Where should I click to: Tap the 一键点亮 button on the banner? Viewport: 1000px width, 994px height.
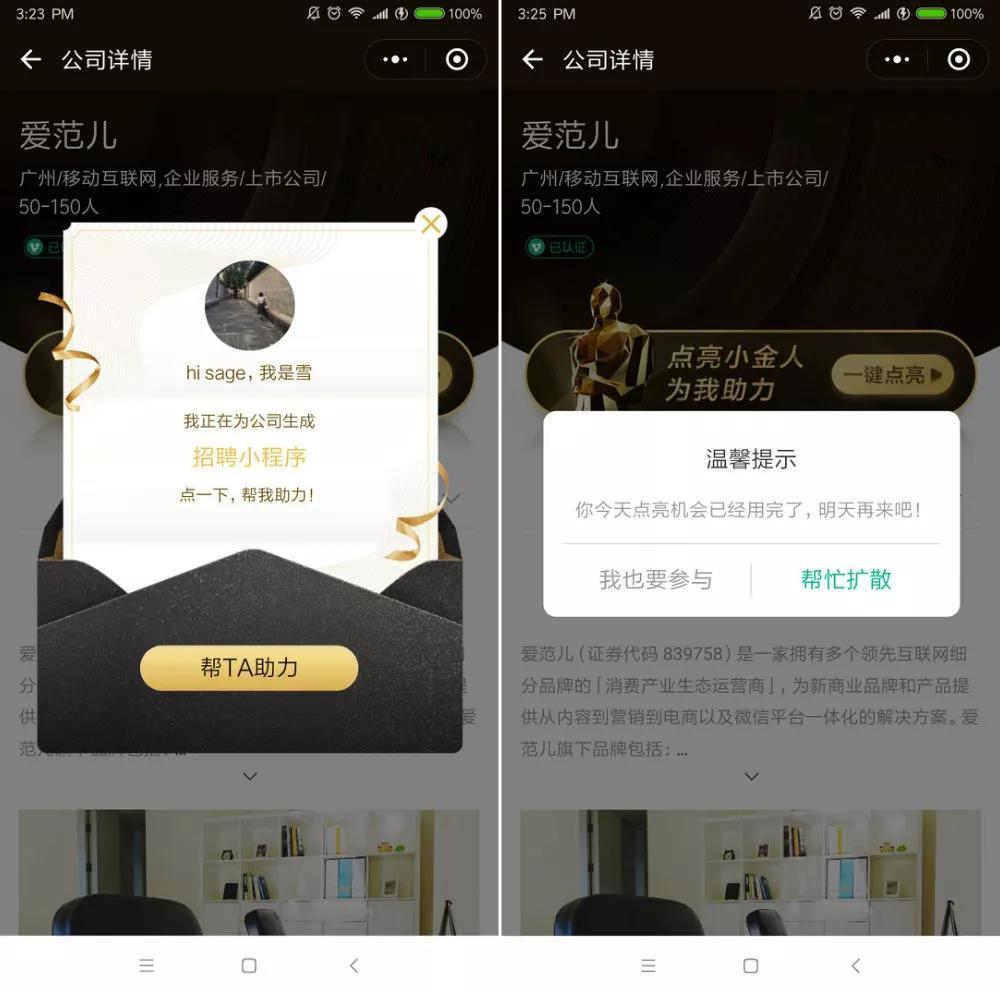click(x=892, y=375)
